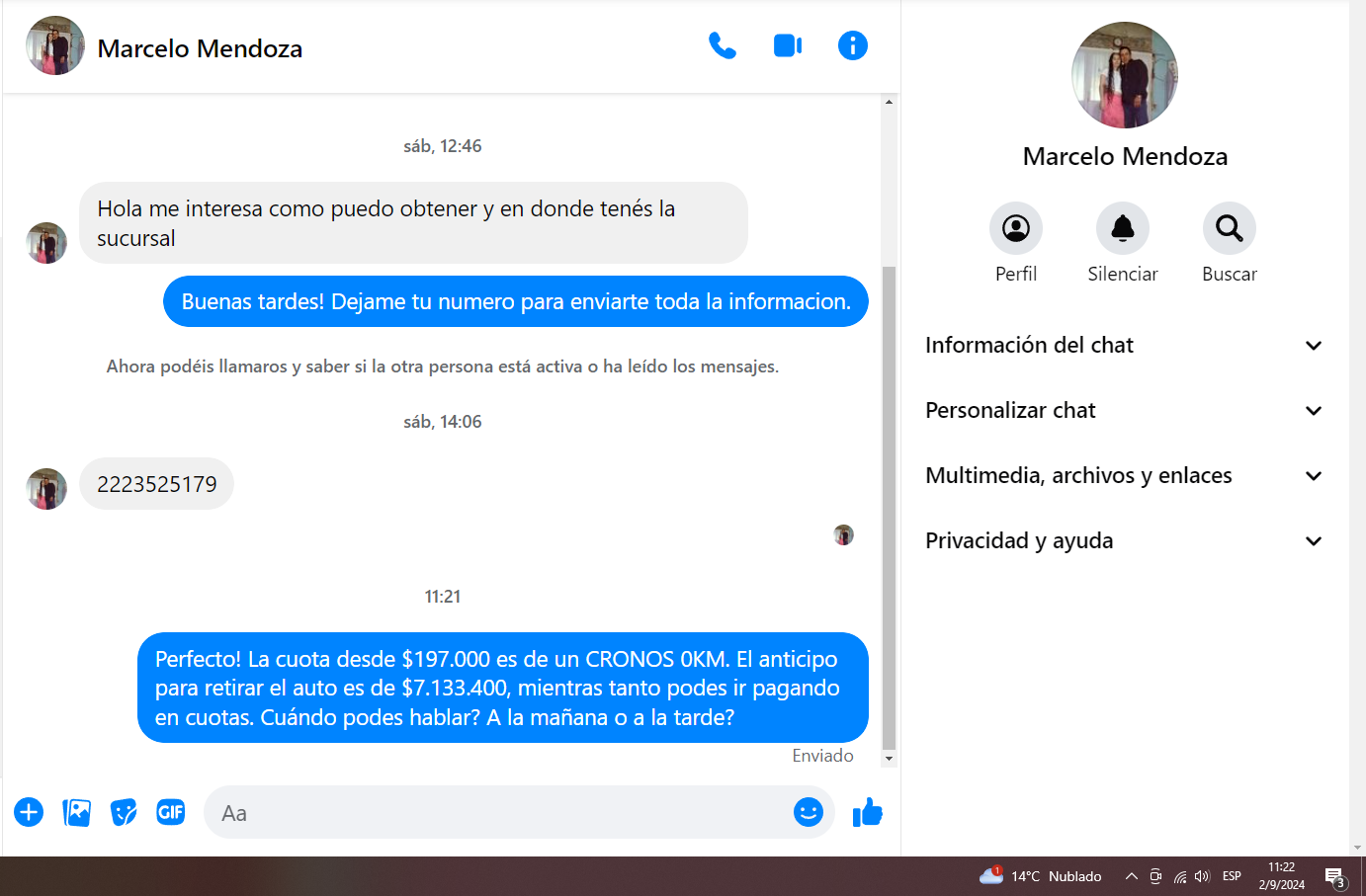Expand Multimedia, archivos y enlaces
1366x896 pixels.
(1124, 476)
